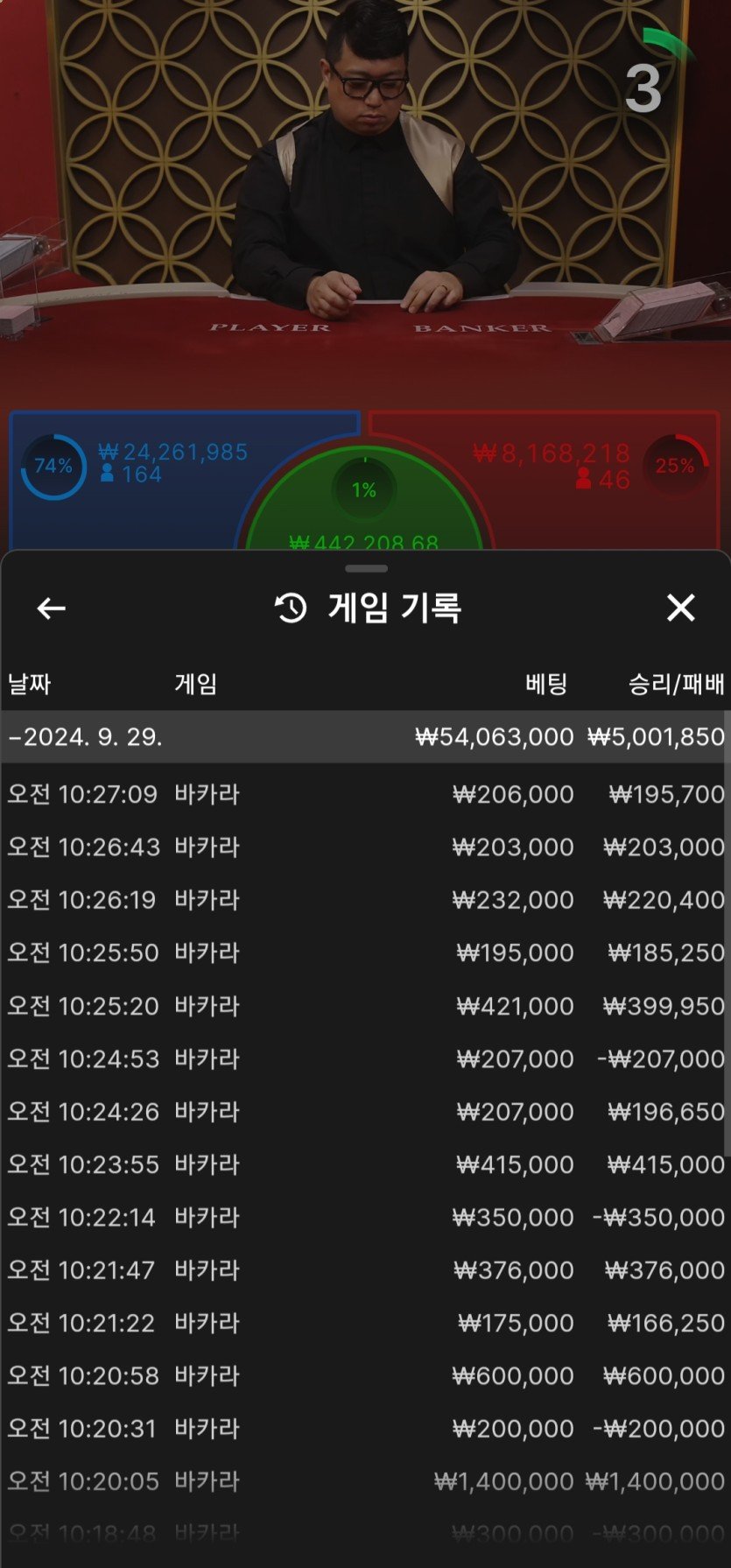View the 오전 10:20:58 ₩600,000 bet record
The width and height of the screenshot is (731, 1568).
[x=365, y=1375]
